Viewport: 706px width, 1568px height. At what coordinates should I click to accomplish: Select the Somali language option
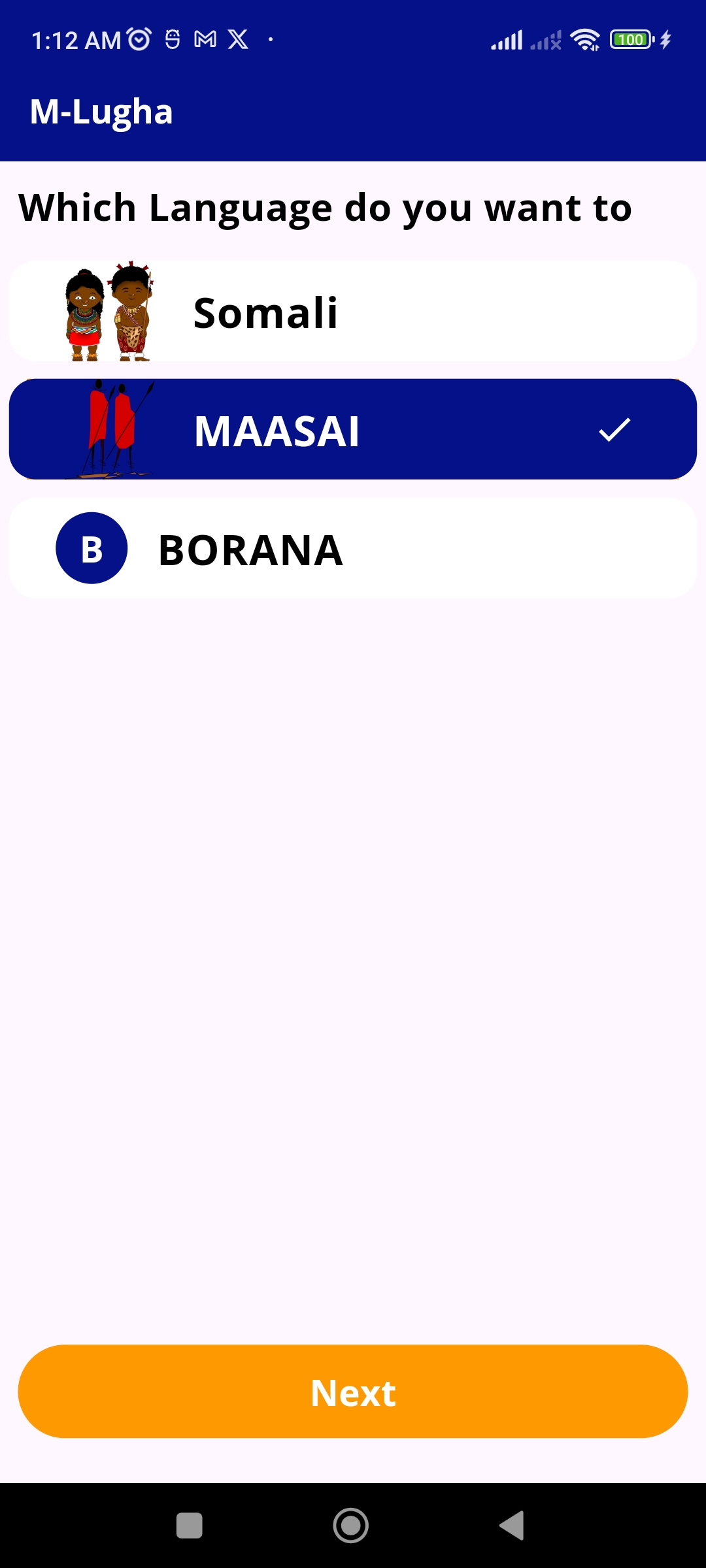[353, 312]
